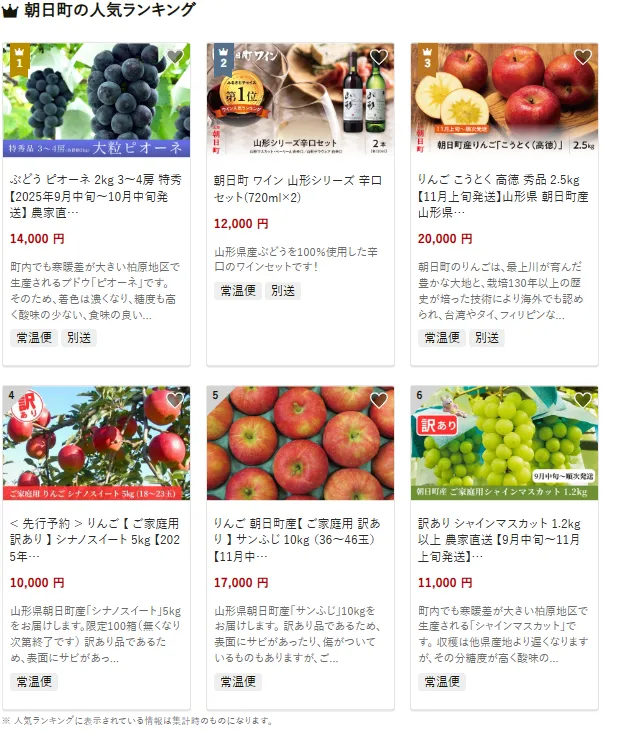The height and width of the screenshot is (732, 618).
Task: Favorite the ぶどう ピオーネ 2kg item
Action: tap(175, 57)
